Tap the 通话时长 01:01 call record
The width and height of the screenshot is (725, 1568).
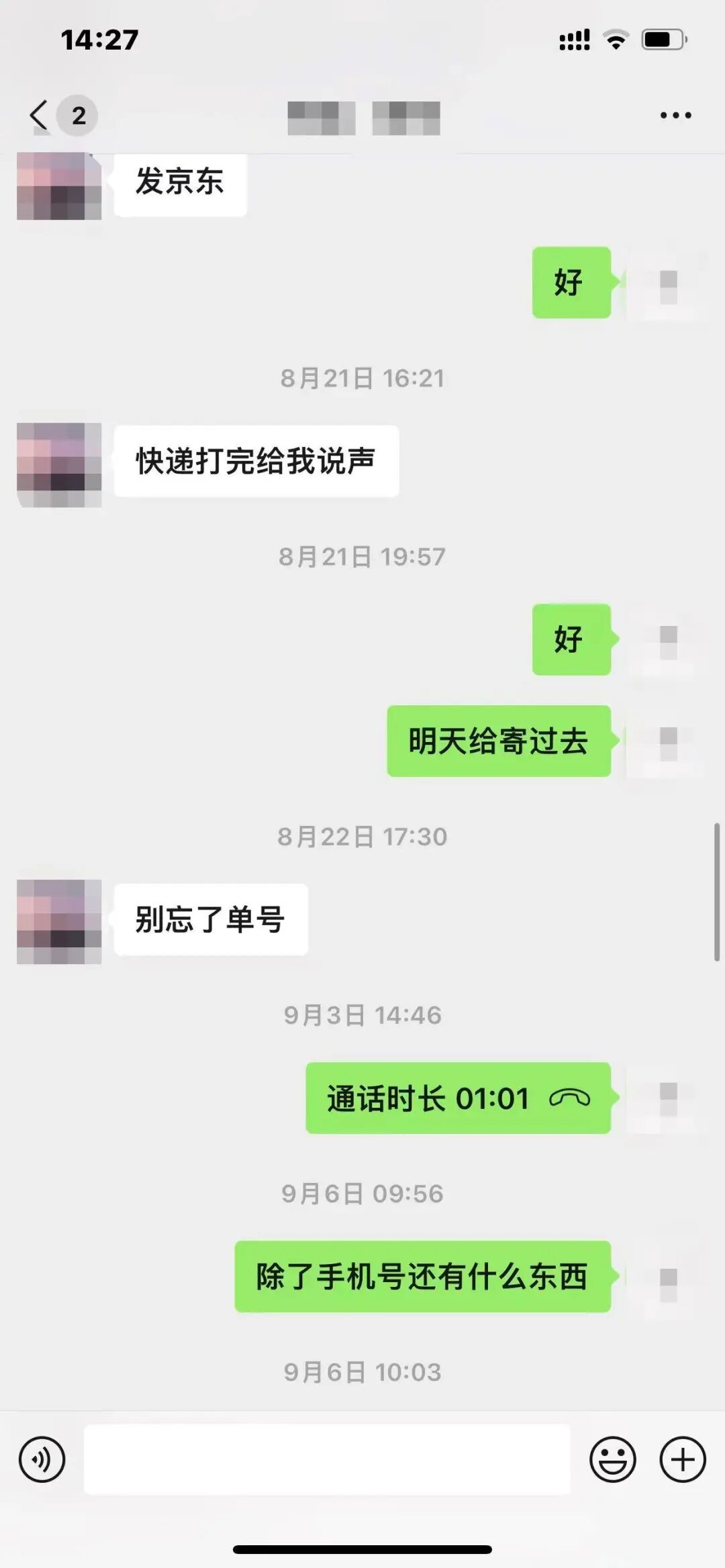pyautogui.click(x=458, y=1098)
